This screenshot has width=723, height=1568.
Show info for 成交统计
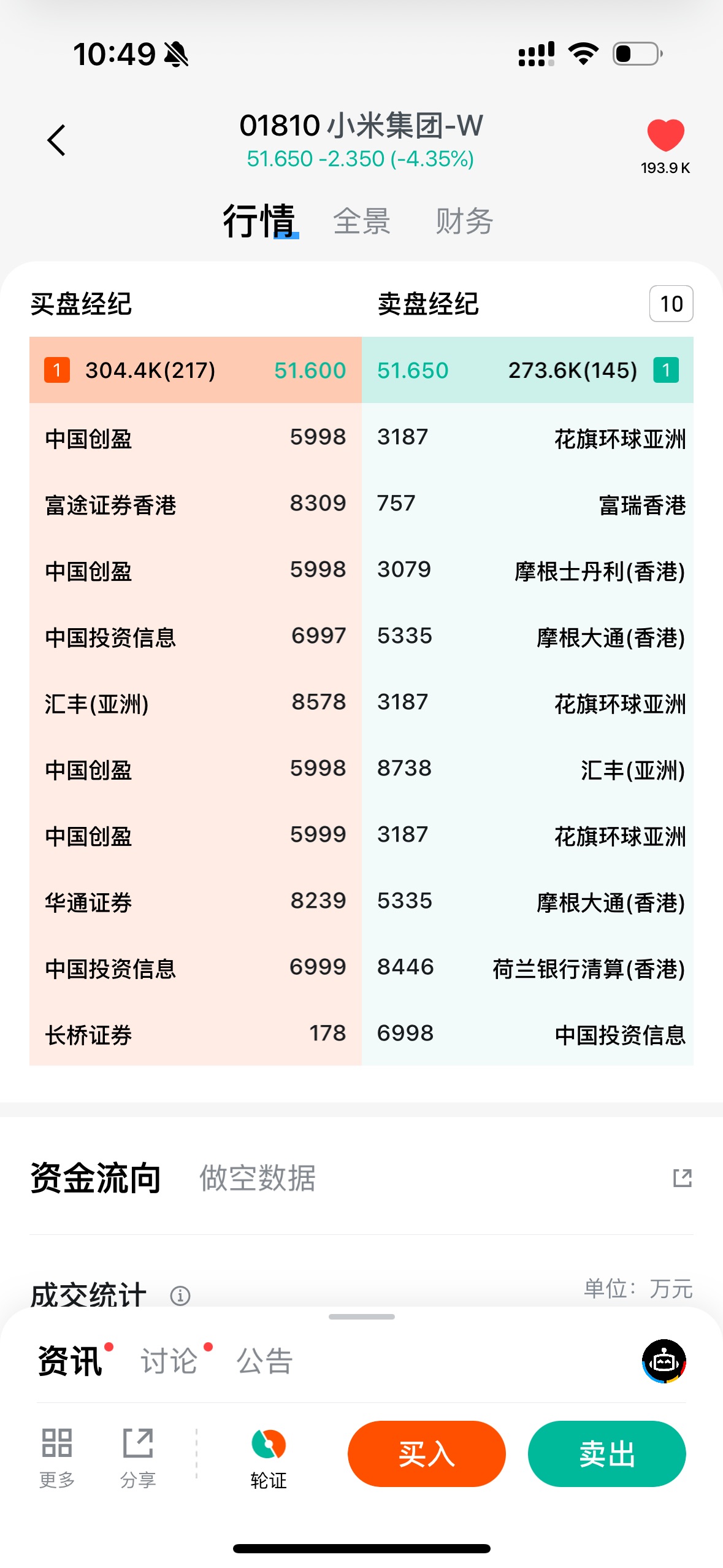tap(180, 1295)
